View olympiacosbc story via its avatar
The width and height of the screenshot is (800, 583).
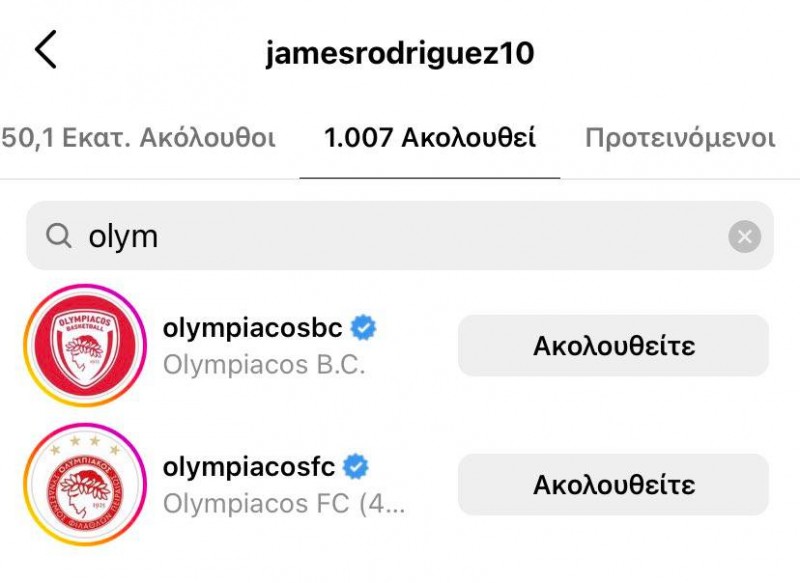[83, 346]
